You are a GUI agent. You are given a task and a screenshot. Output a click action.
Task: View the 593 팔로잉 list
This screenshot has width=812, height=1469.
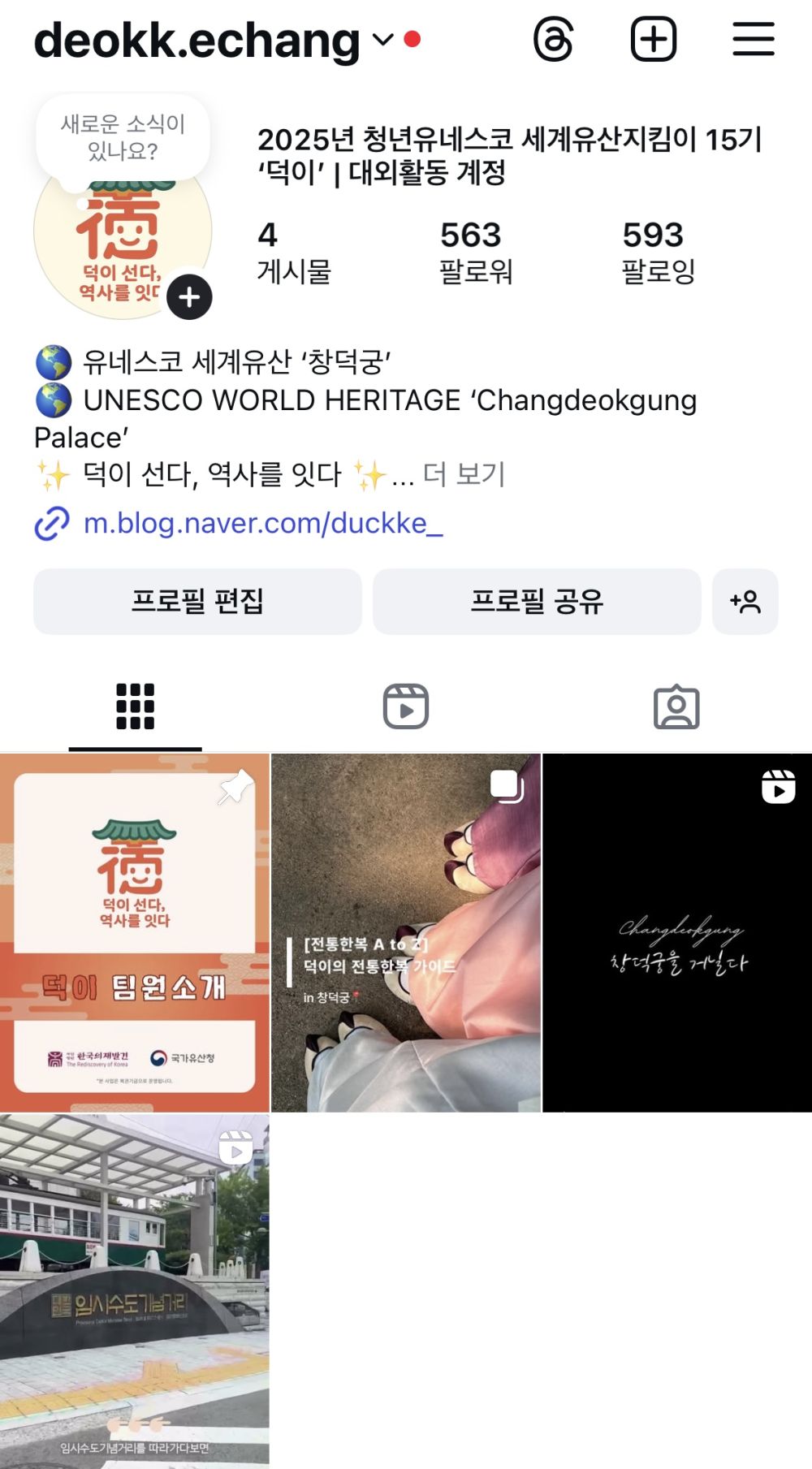click(659, 252)
